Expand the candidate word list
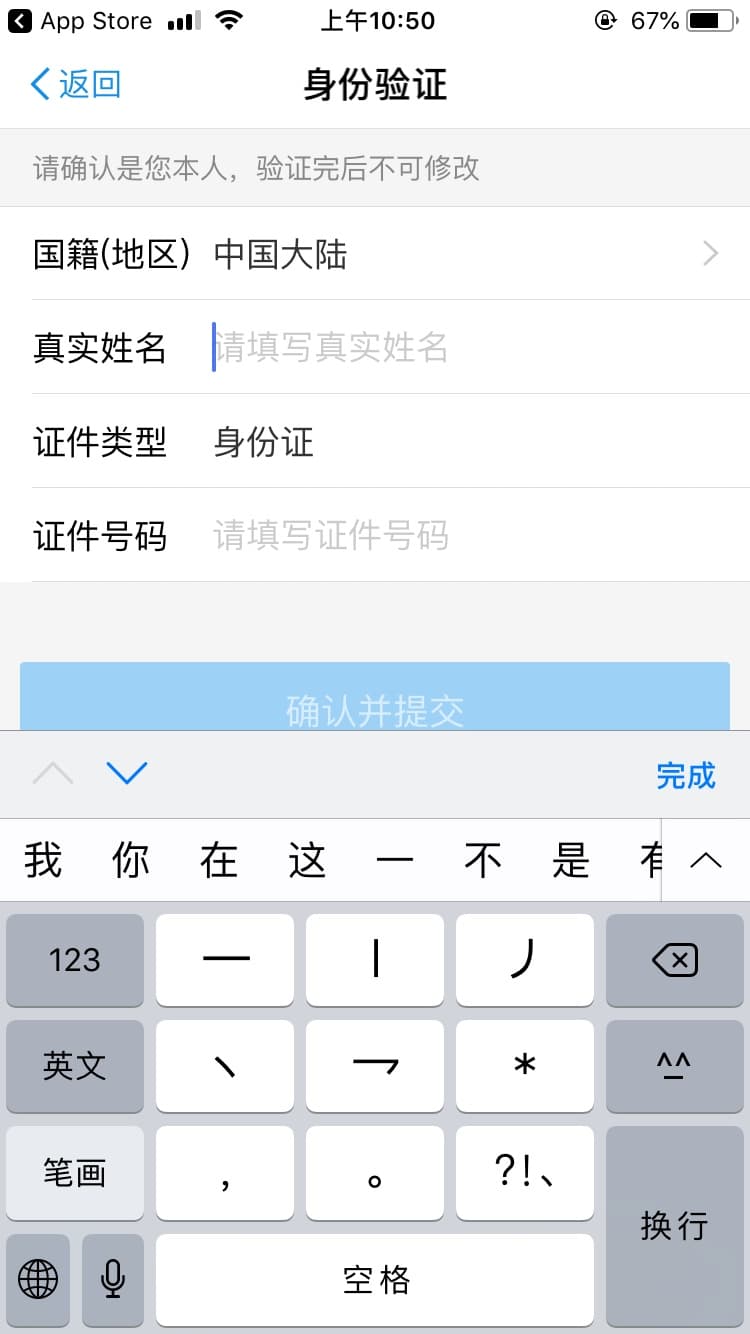This screenshot has width=750, height=1334. 706,860
